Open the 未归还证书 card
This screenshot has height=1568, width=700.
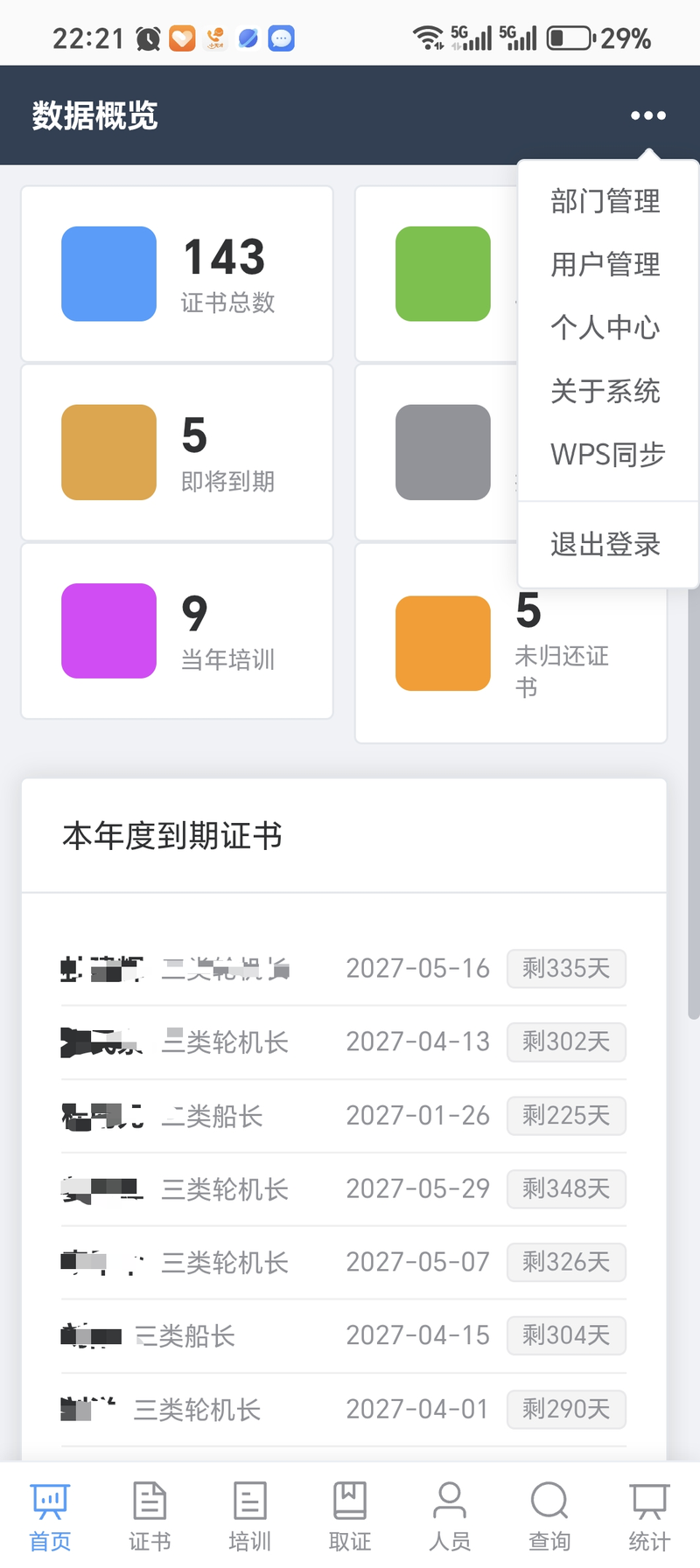tap(511, 643)
